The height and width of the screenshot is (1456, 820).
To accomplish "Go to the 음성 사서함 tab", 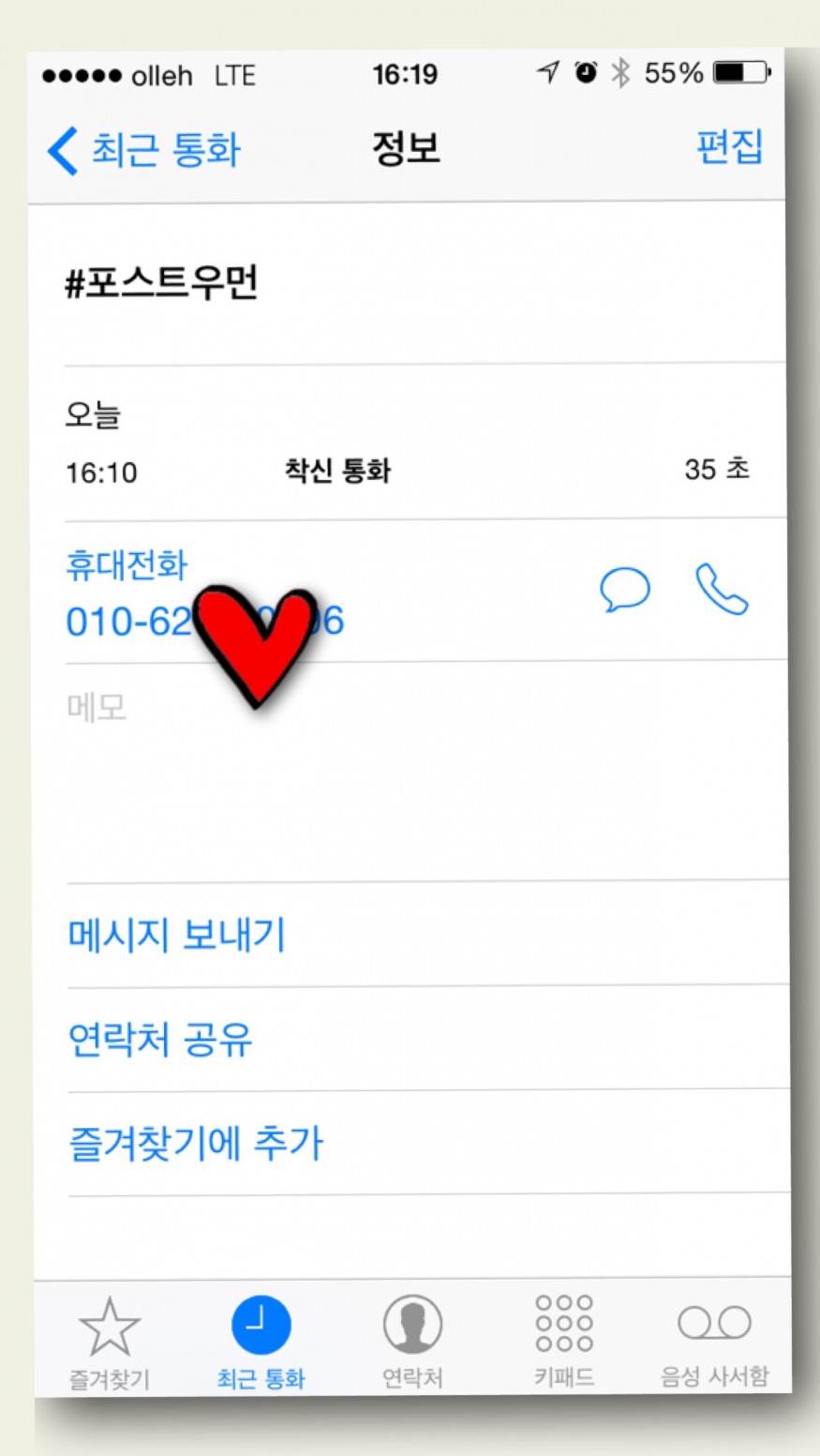I will 714,1341.
